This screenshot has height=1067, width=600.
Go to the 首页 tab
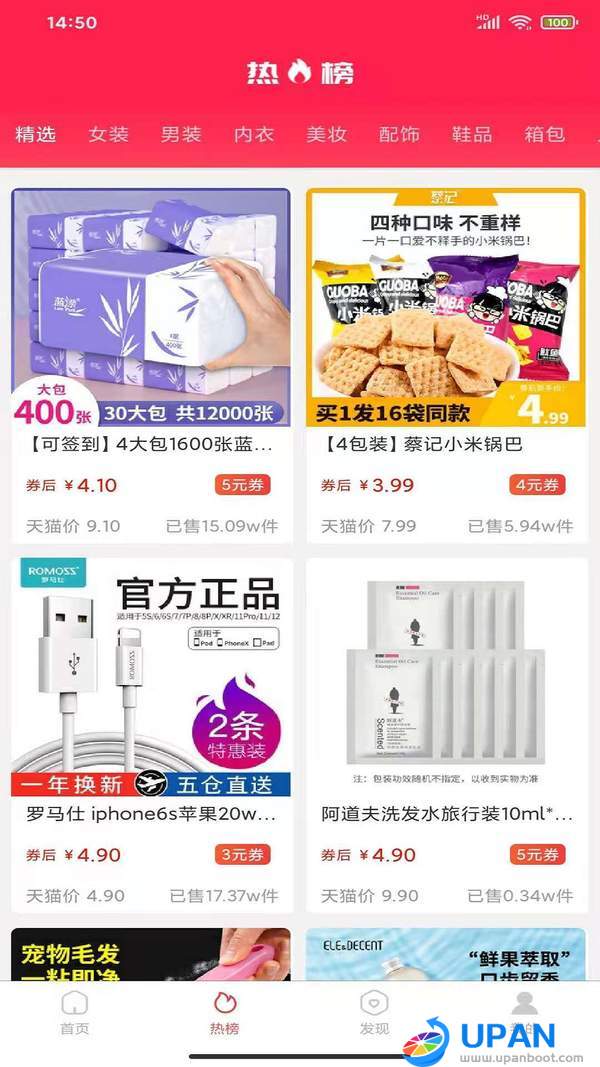pos(75,1013)
